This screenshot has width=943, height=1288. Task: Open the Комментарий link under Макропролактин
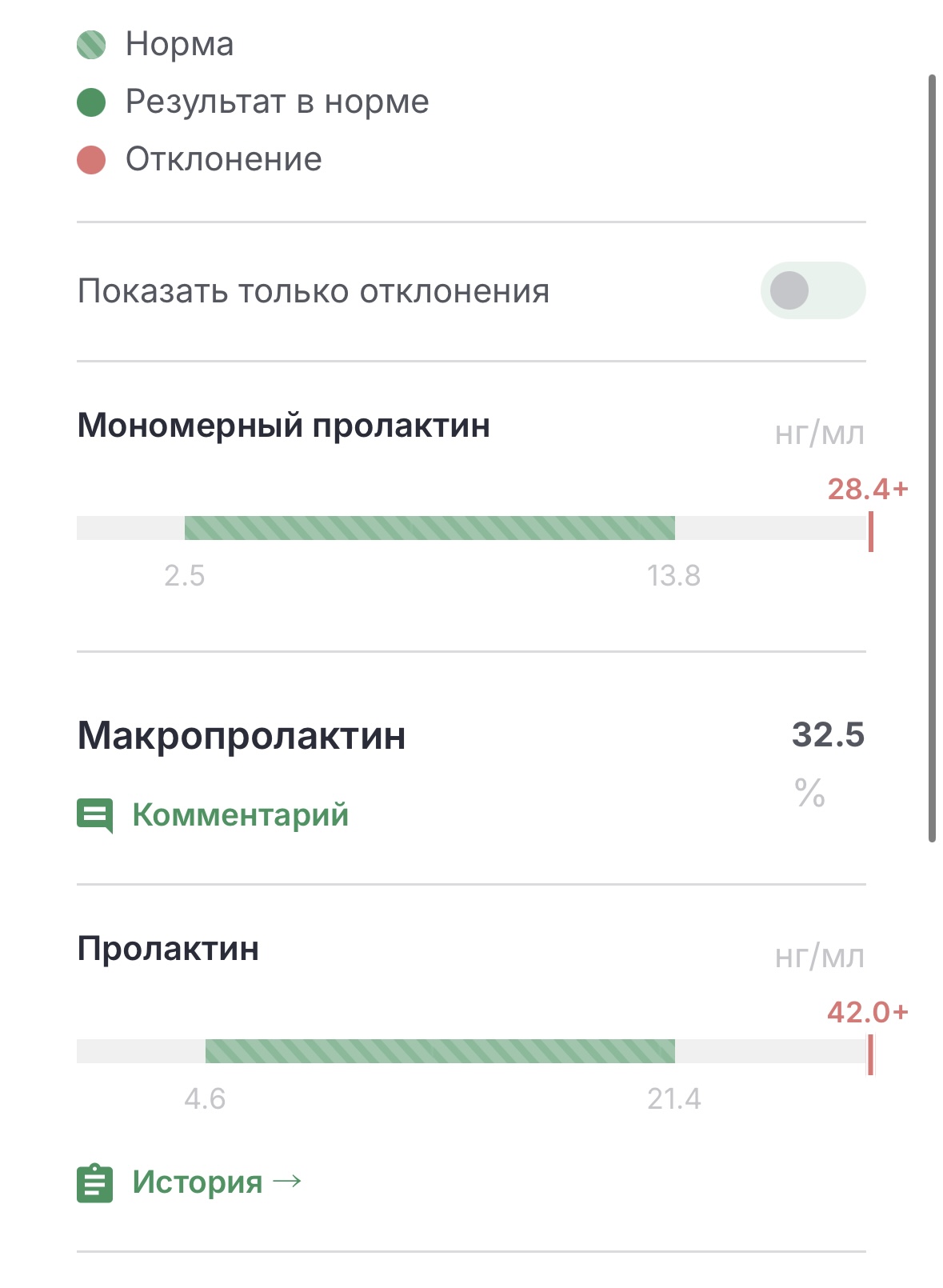pos(214,815)
